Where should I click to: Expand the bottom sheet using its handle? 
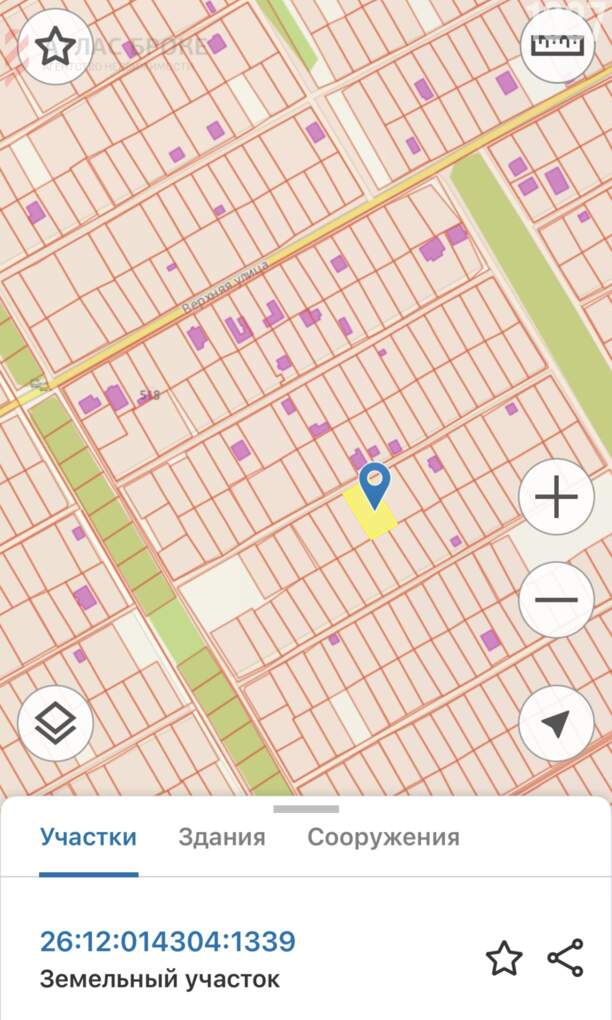point(306,808)
